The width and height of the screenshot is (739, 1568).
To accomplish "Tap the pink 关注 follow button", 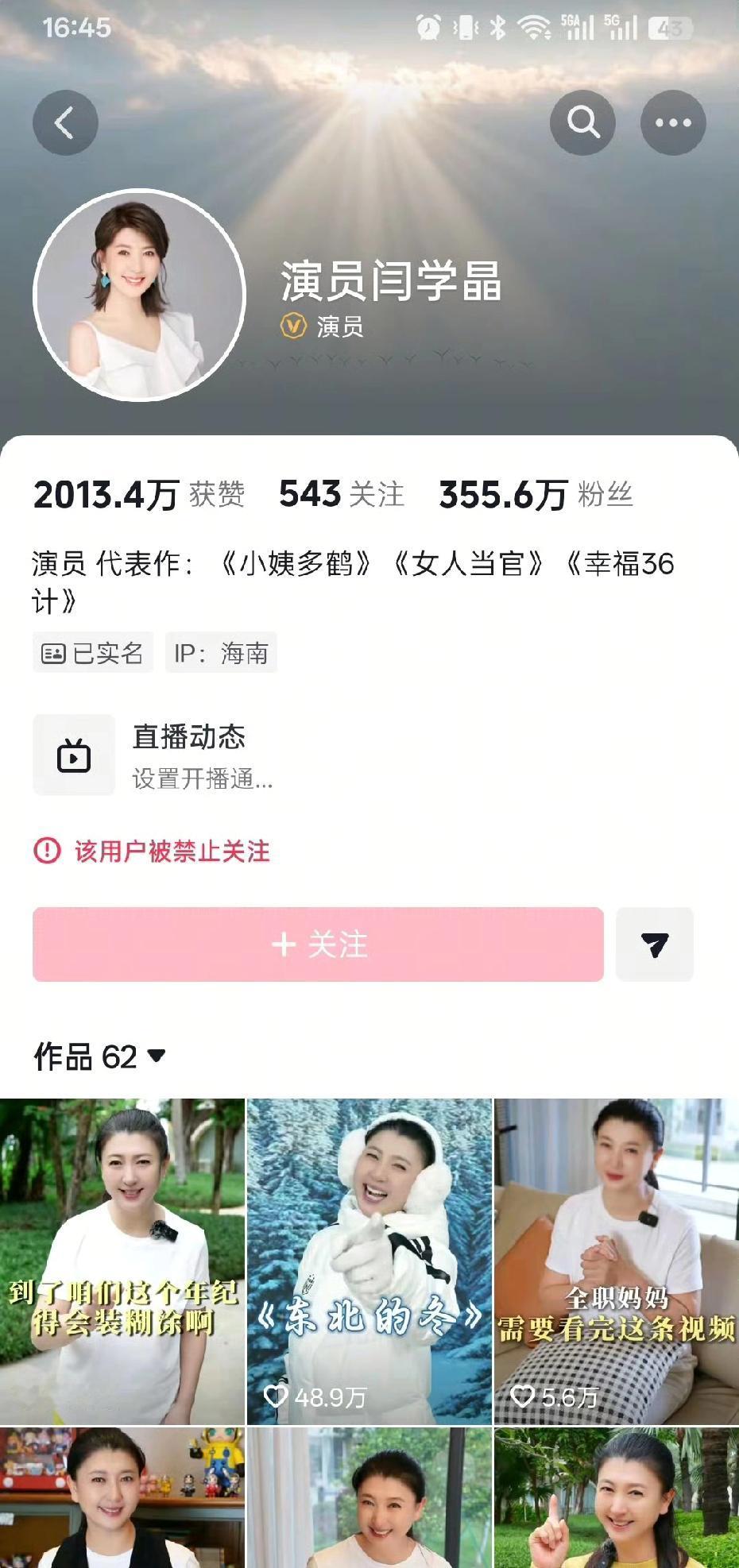I will coord(318,945).
